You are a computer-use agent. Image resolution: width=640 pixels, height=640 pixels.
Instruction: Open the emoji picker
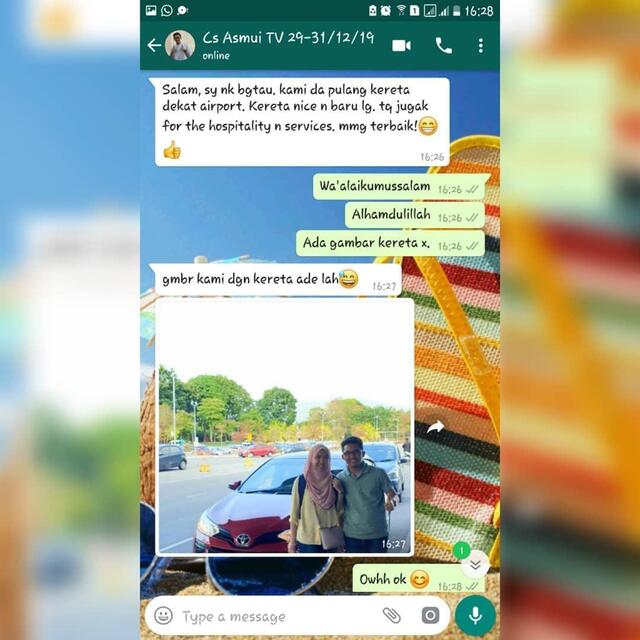pyautogui.click(x=163, y=616)
